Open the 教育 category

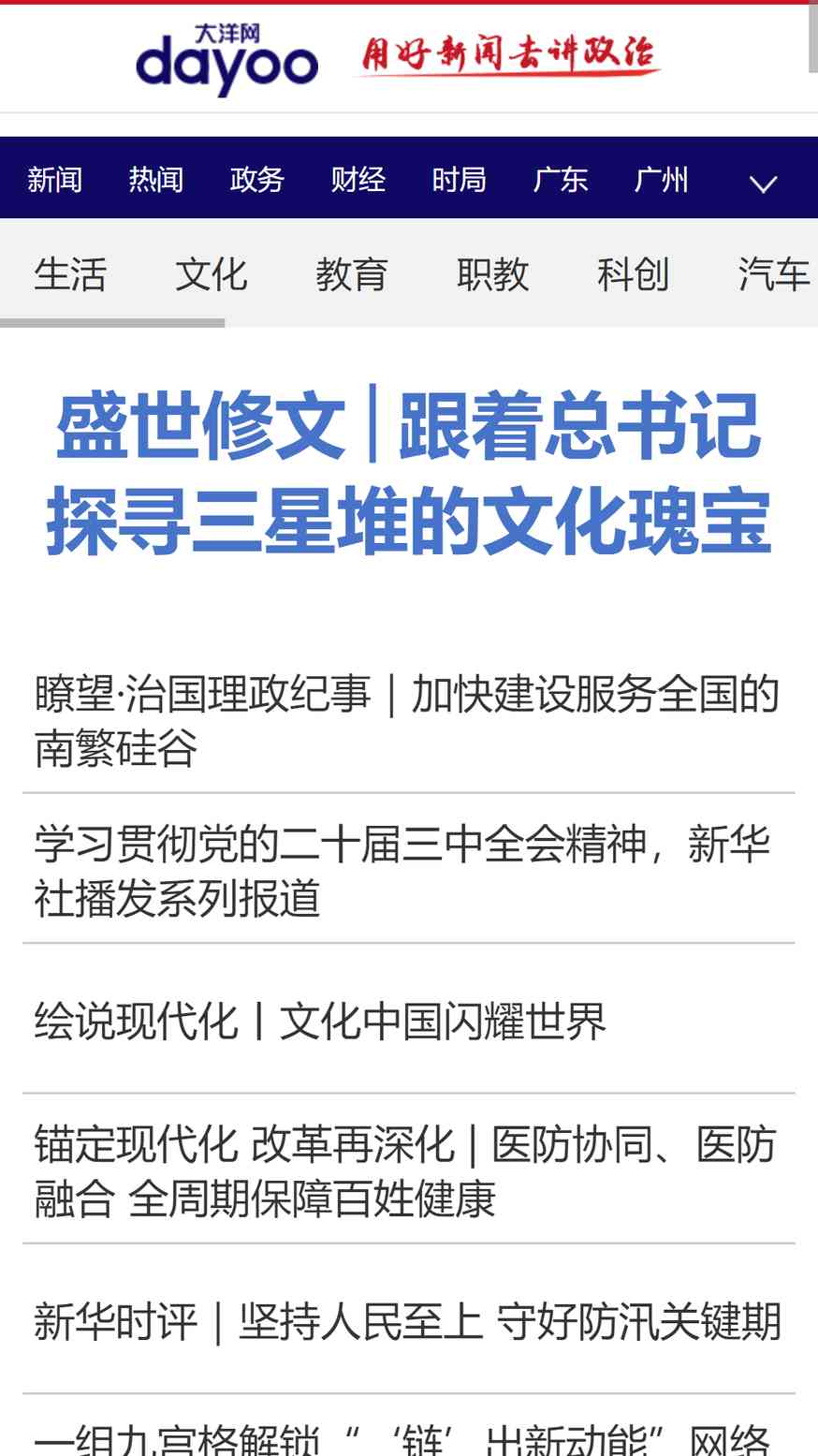point(352,274)
